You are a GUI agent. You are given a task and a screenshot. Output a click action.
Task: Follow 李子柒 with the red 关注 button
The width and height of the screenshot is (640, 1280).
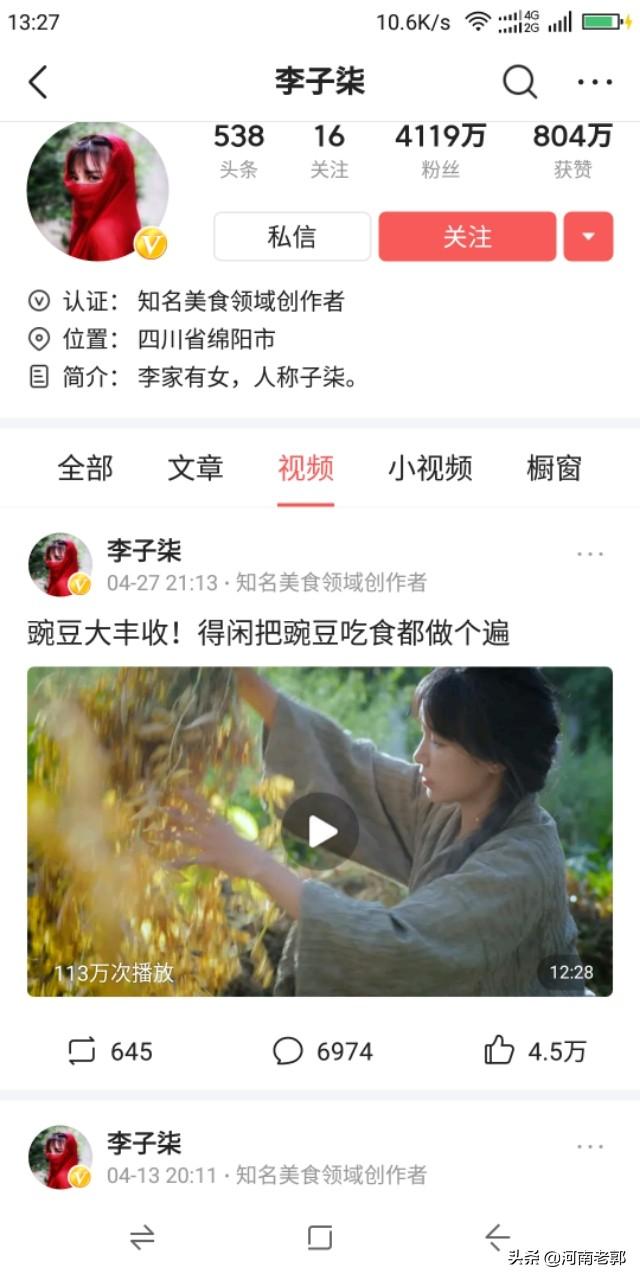click(467, 237)
